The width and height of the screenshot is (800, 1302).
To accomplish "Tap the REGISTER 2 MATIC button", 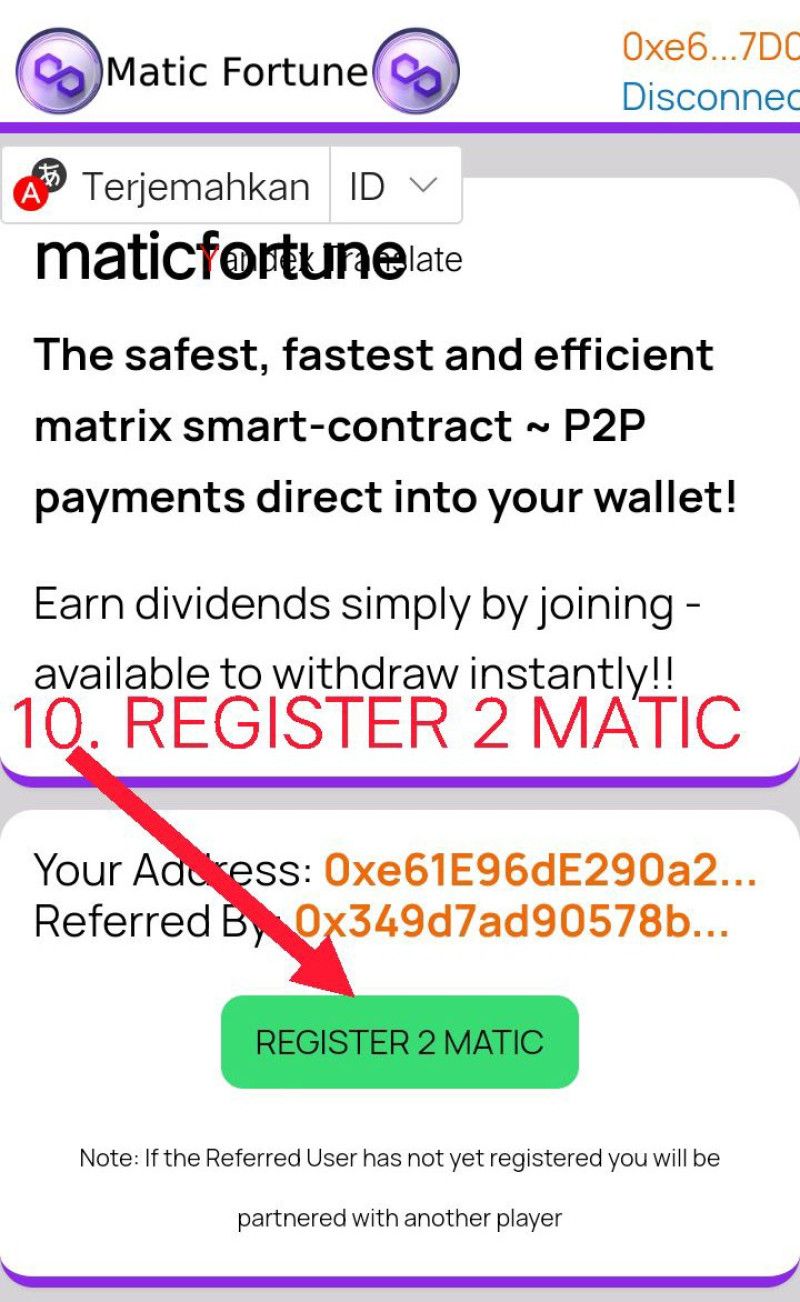I will [x=399, y=1042].
